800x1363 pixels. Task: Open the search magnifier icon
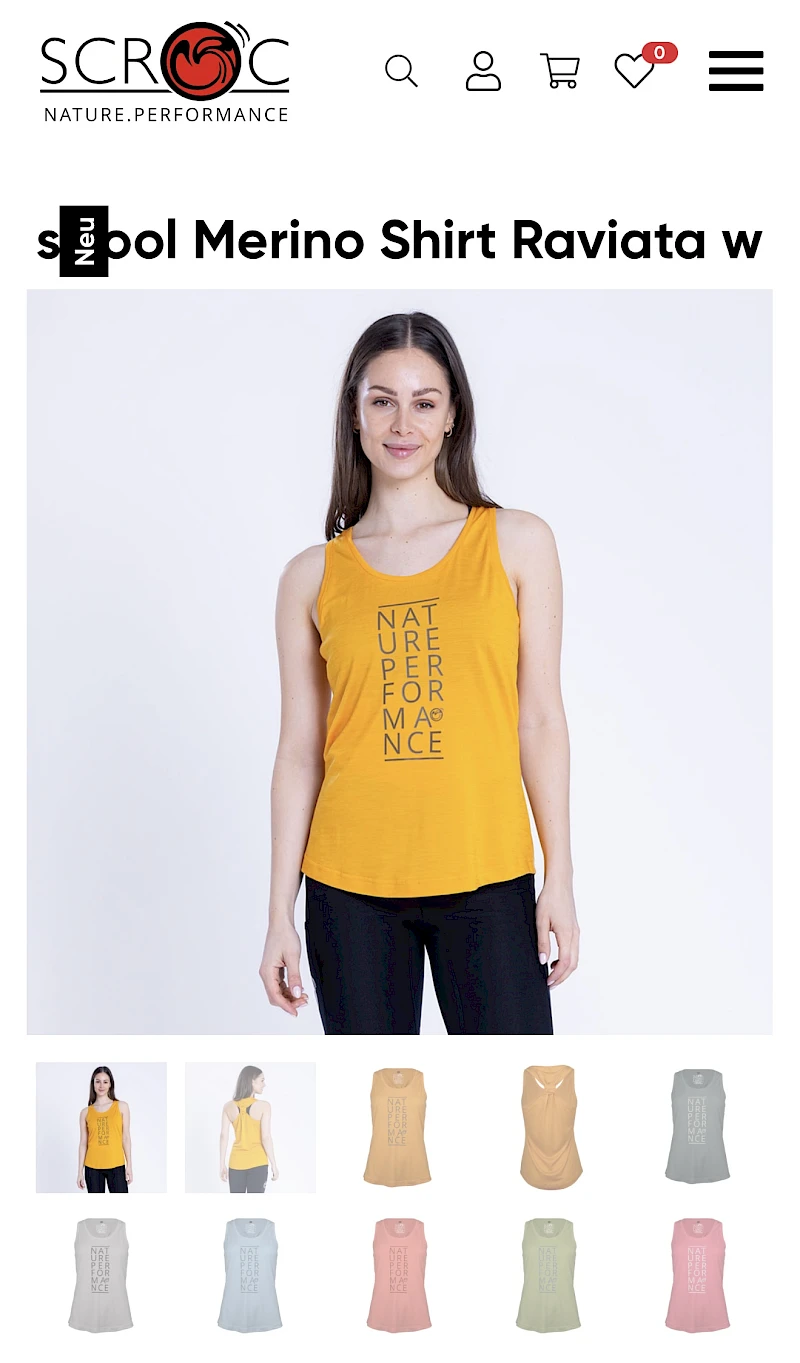401,71
